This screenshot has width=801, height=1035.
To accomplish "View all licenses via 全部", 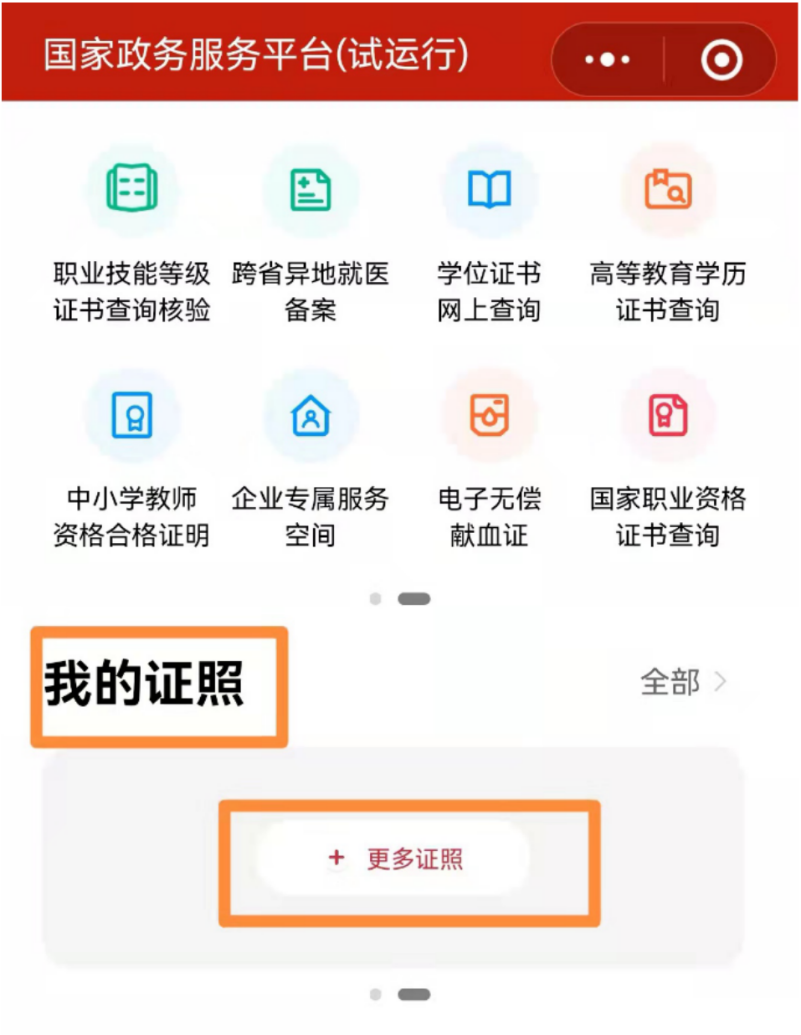I will (x=684, y=682).
